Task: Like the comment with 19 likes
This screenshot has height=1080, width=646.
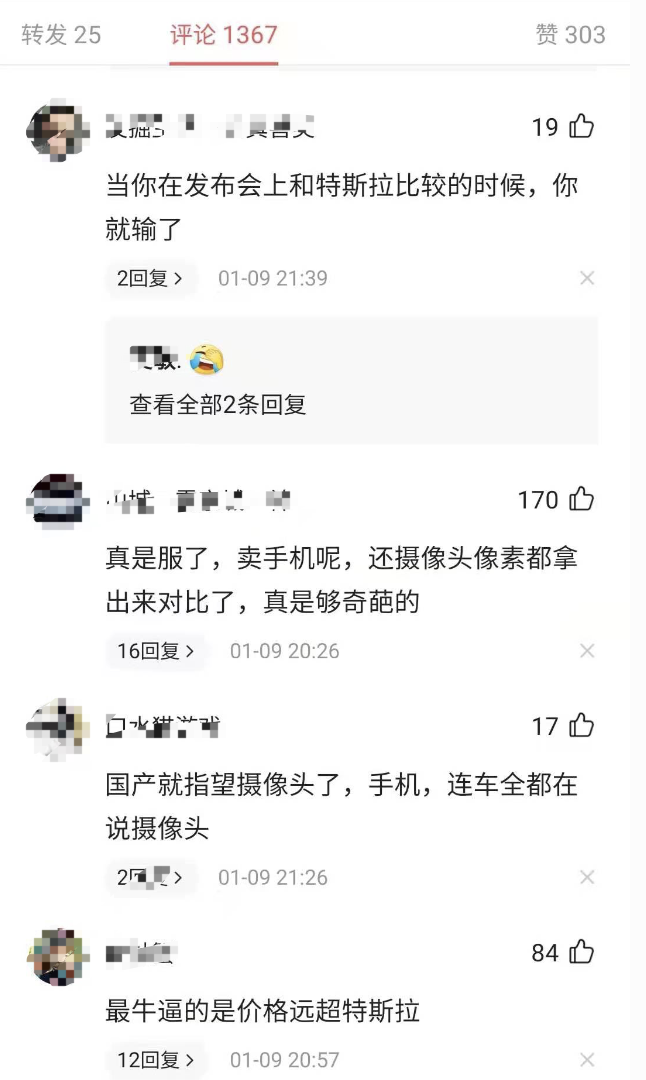Action: (581, 127)
